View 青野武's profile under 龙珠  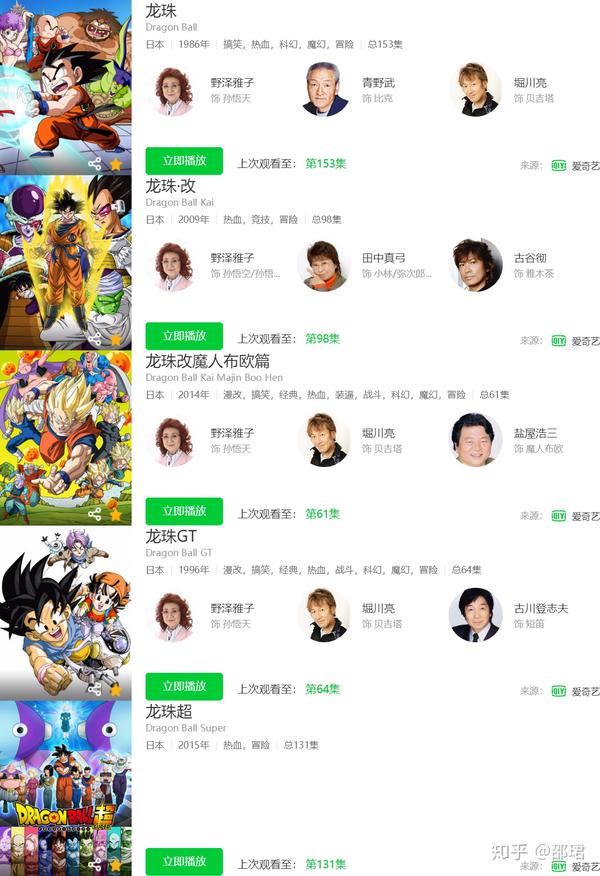point(325,91)
